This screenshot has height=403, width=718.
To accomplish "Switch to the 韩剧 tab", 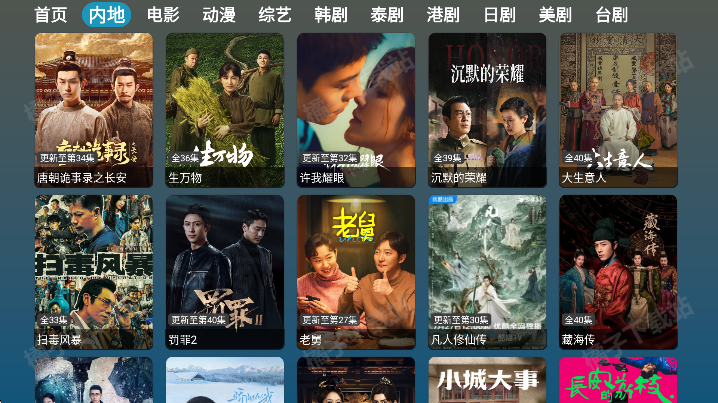I will point(330,15).
